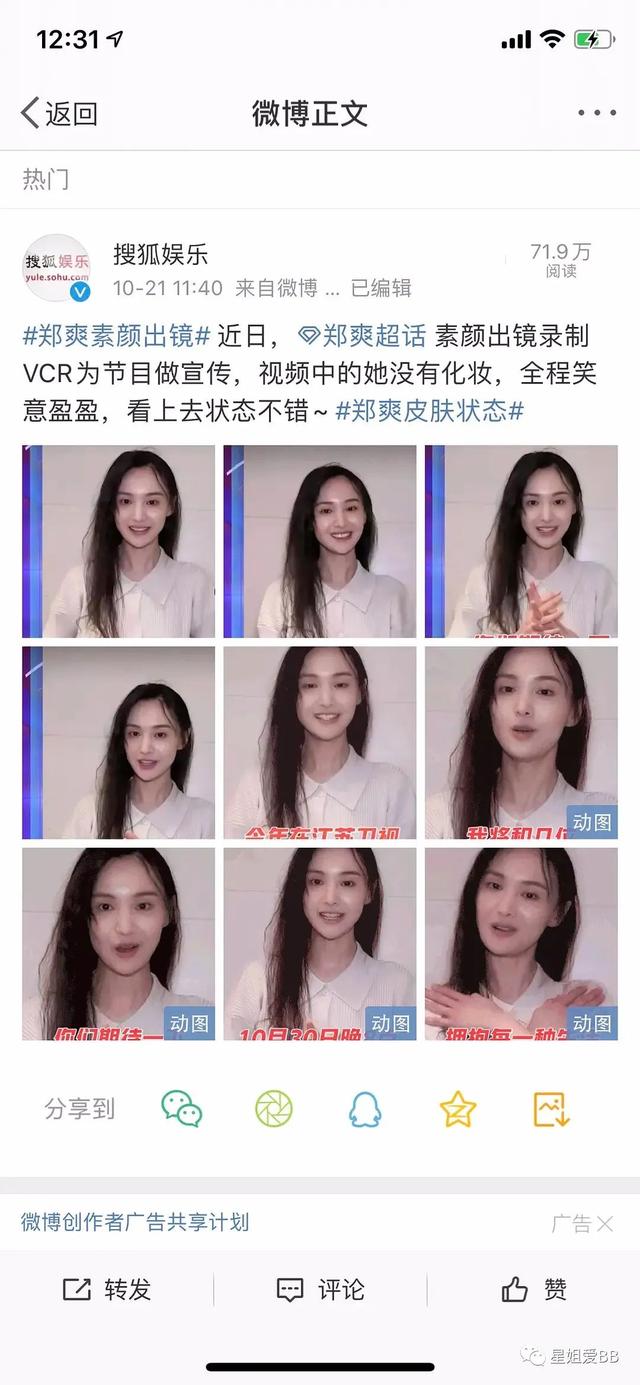Share to WeChat
640x1385 pixels.
(182, 1108)
